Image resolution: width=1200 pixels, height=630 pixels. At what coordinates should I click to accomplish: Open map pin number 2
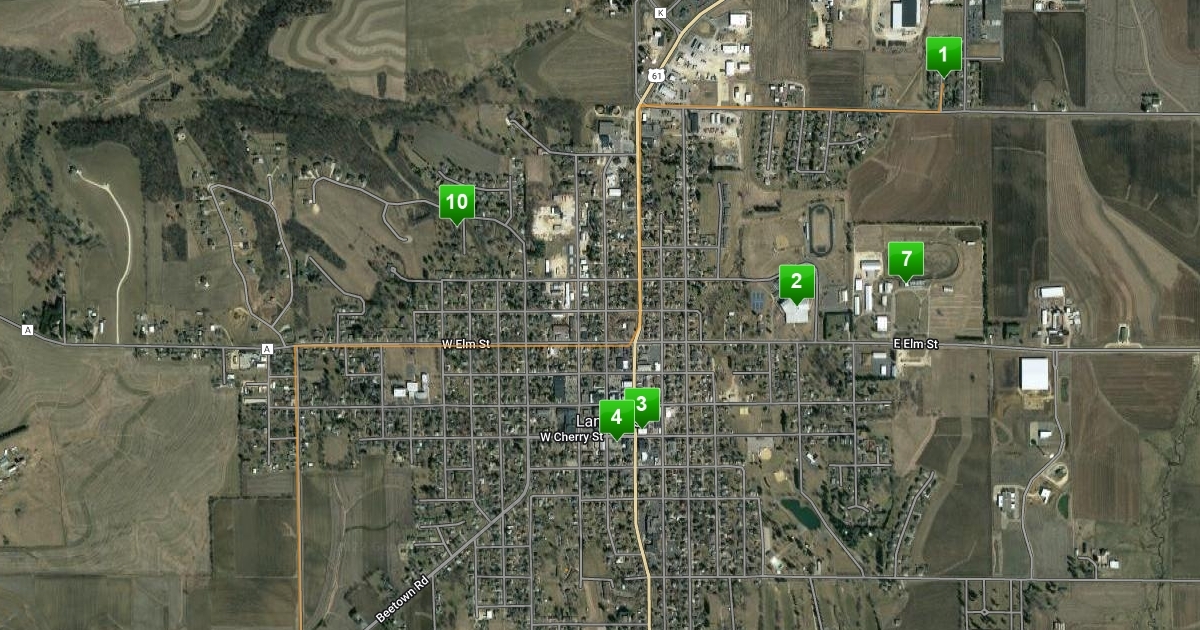(x=796, y=282)
